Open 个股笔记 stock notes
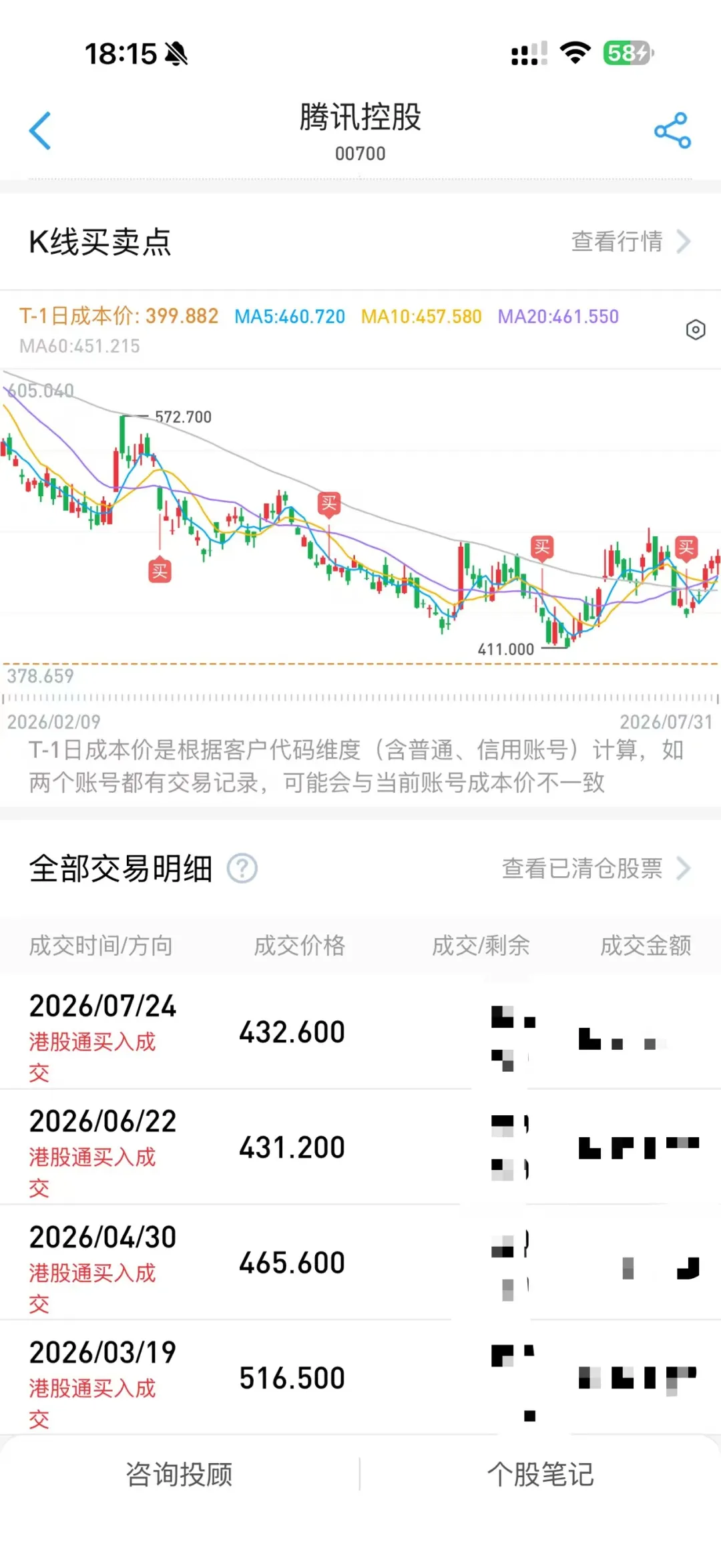 click(541, 1475)
